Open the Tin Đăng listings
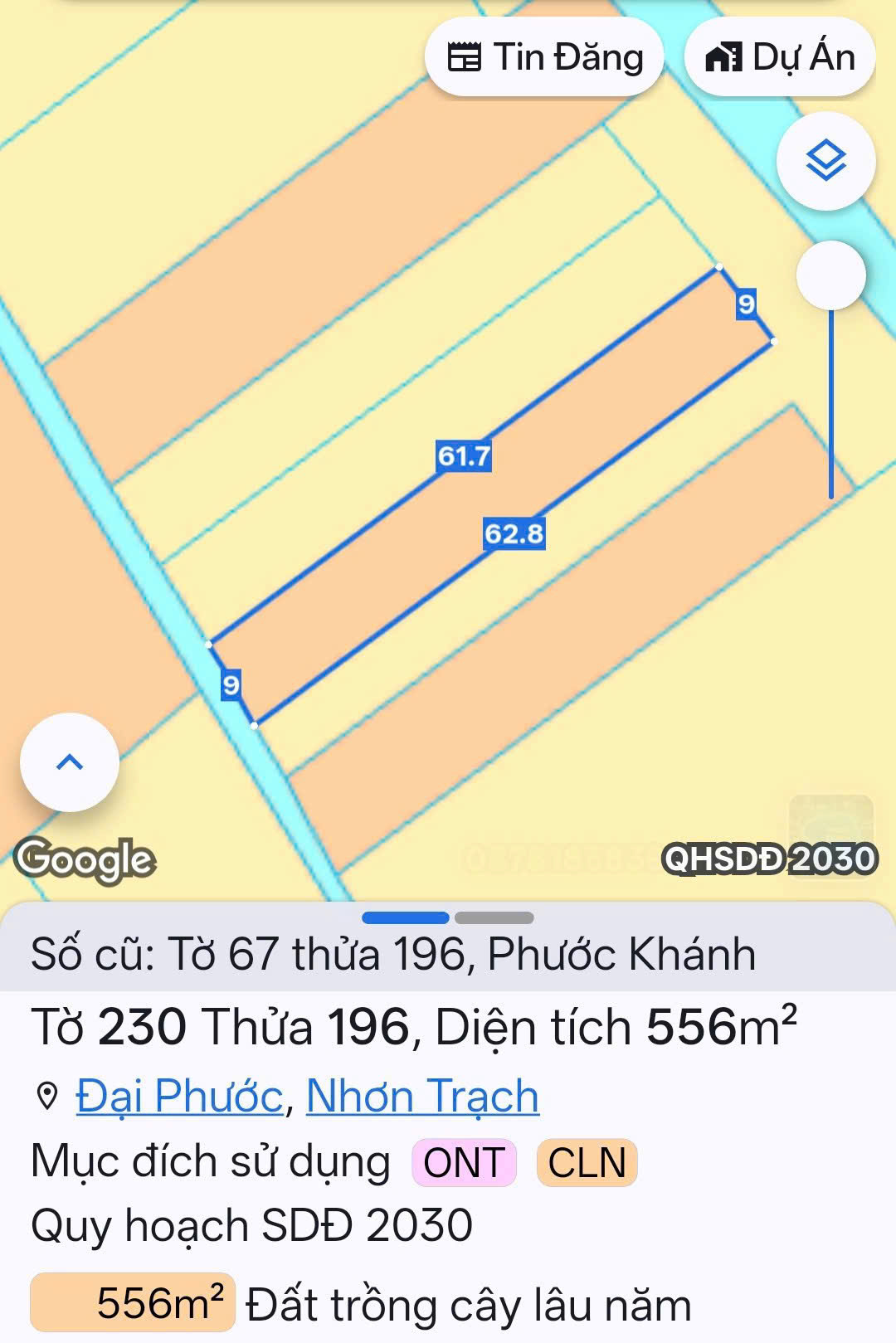Viewport: 896px width, 1343px height. pyautogui.click(x=544, y=58)
